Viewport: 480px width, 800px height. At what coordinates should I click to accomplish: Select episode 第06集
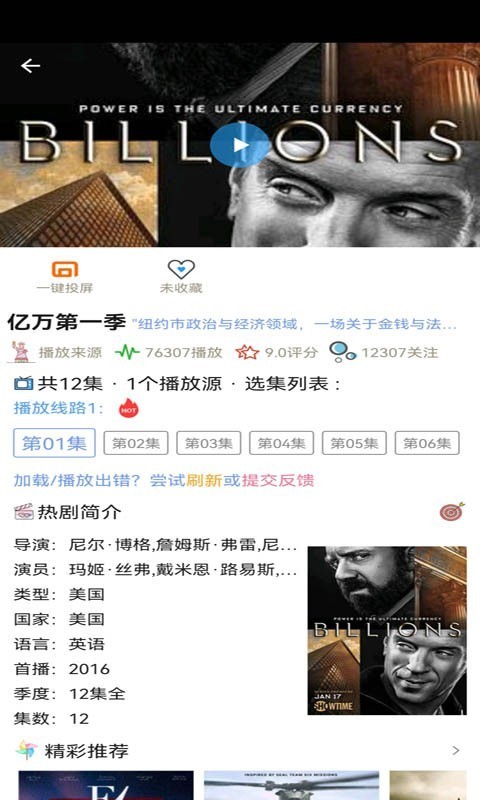[427, 443]
